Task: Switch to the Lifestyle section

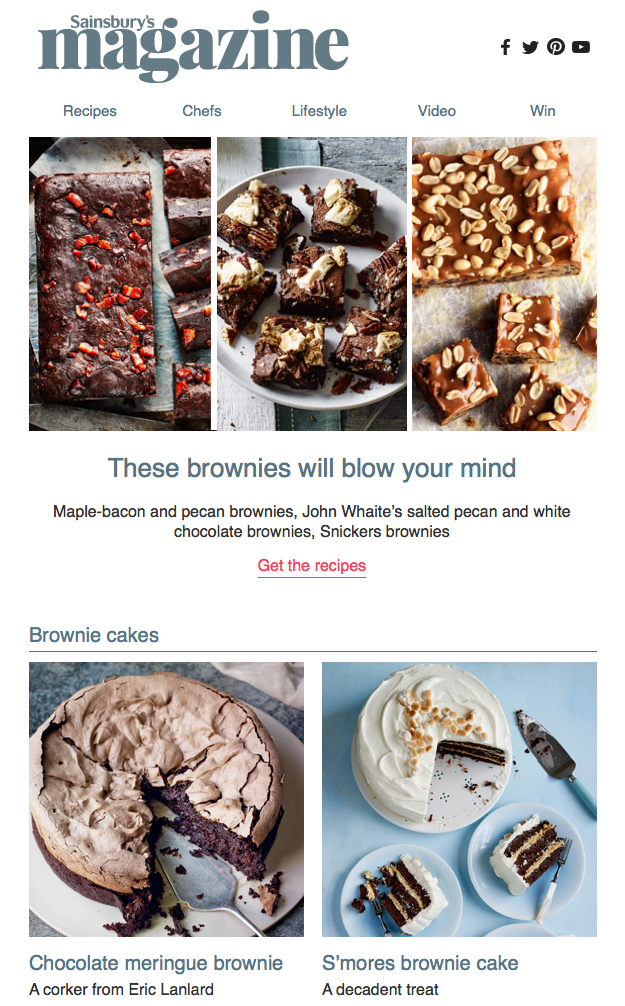Action: (319, 111)
